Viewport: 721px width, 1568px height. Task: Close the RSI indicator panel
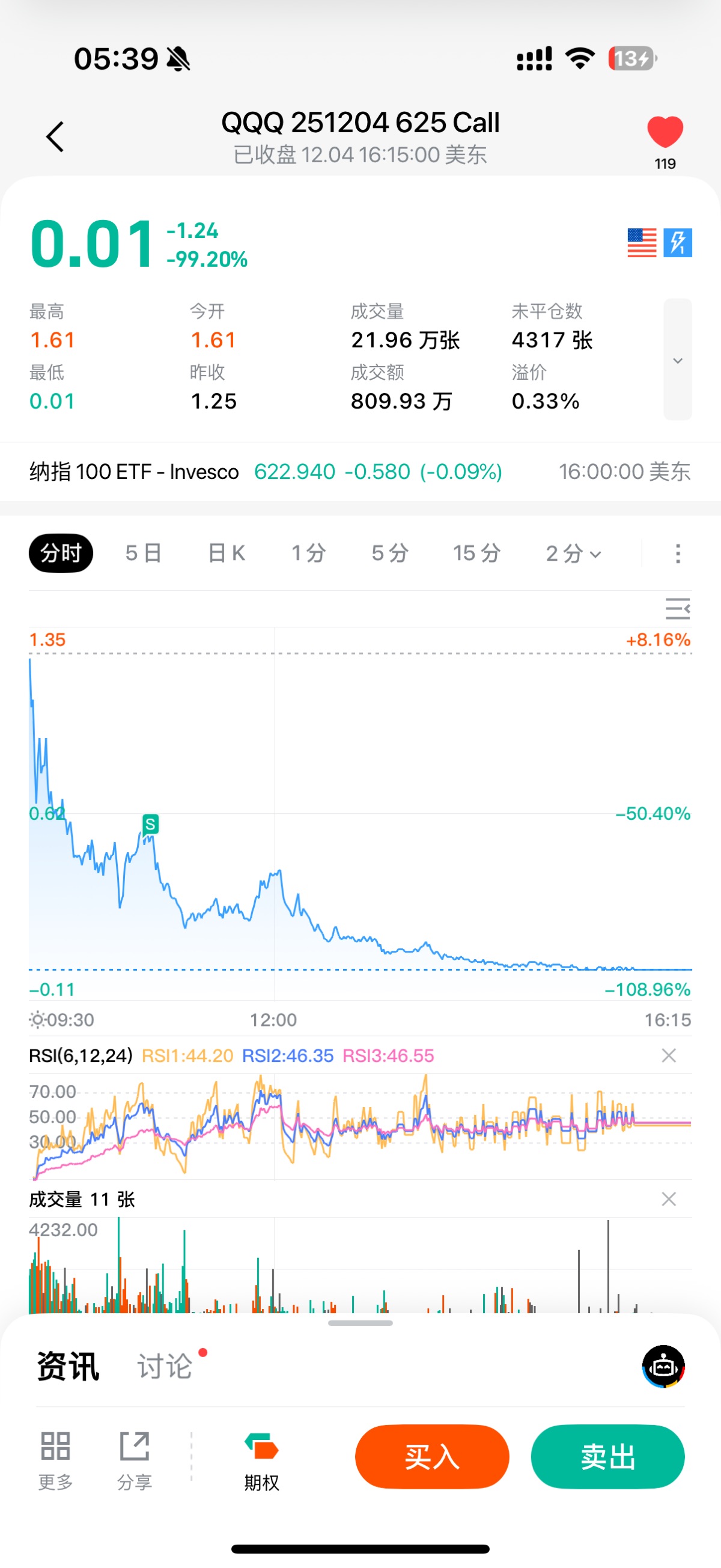tap(669, 1055)
